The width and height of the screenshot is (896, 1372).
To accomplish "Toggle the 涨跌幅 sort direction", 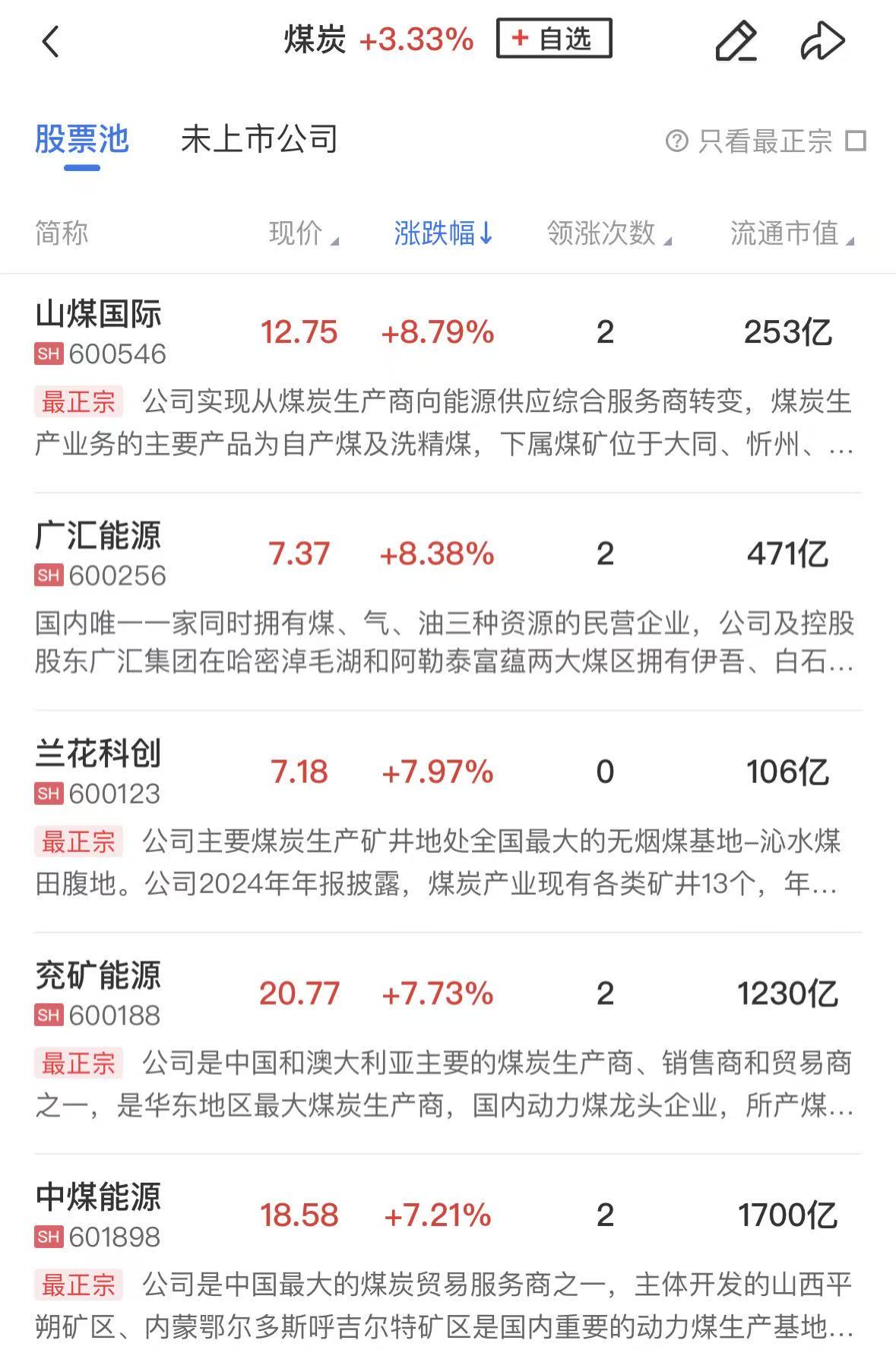I will 442,233.
